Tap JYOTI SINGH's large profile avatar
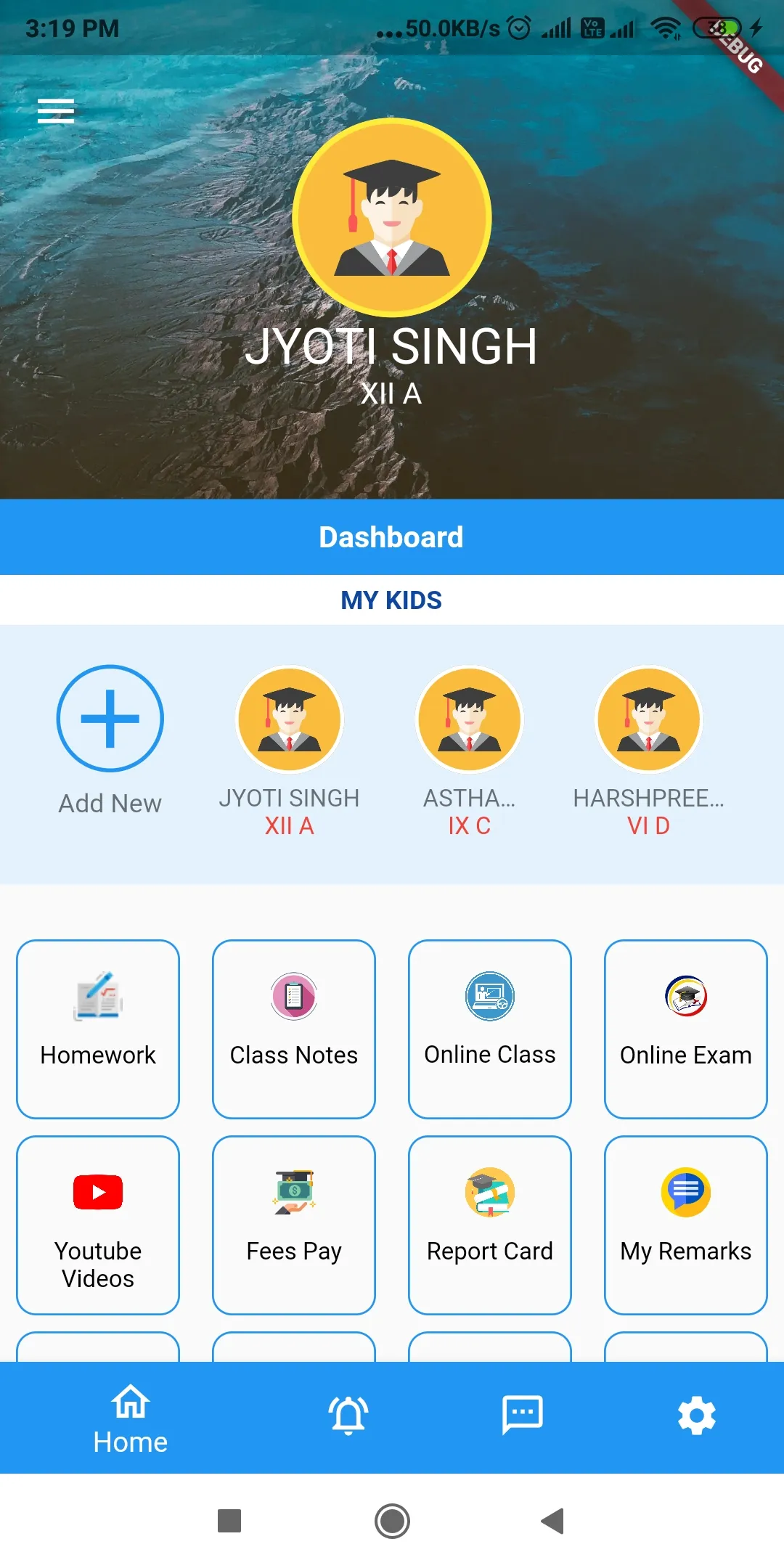The width and height of the screenshot is (784, 1568). coord(391,218)
